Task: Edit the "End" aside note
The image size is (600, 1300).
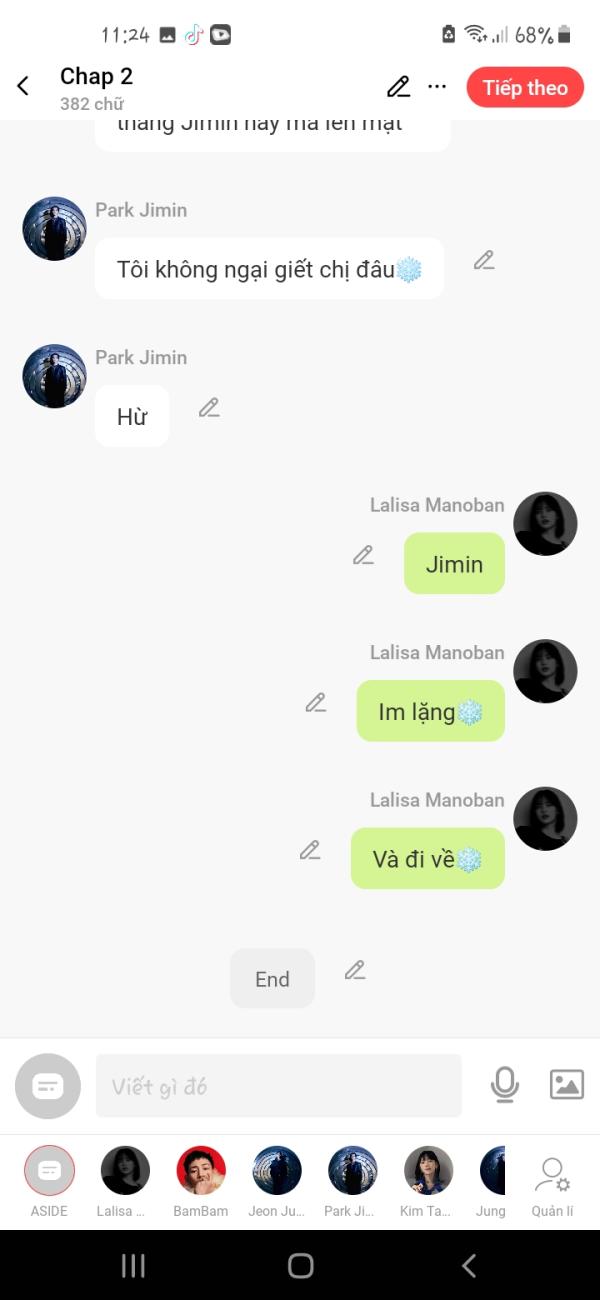Action: (355, 969)
